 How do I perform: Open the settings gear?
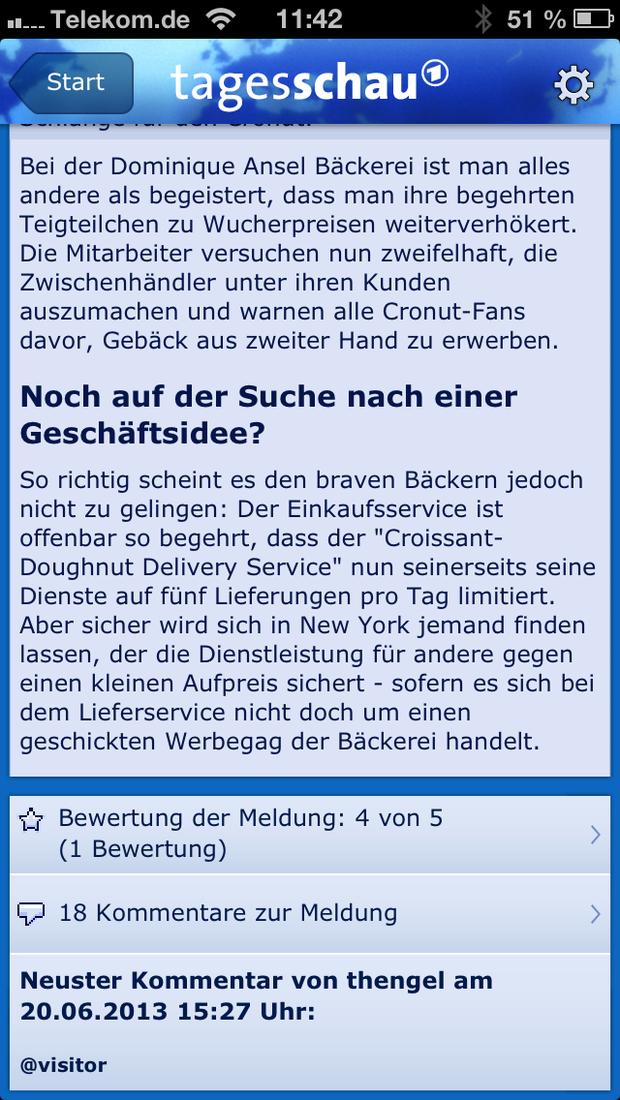[573, 86]
